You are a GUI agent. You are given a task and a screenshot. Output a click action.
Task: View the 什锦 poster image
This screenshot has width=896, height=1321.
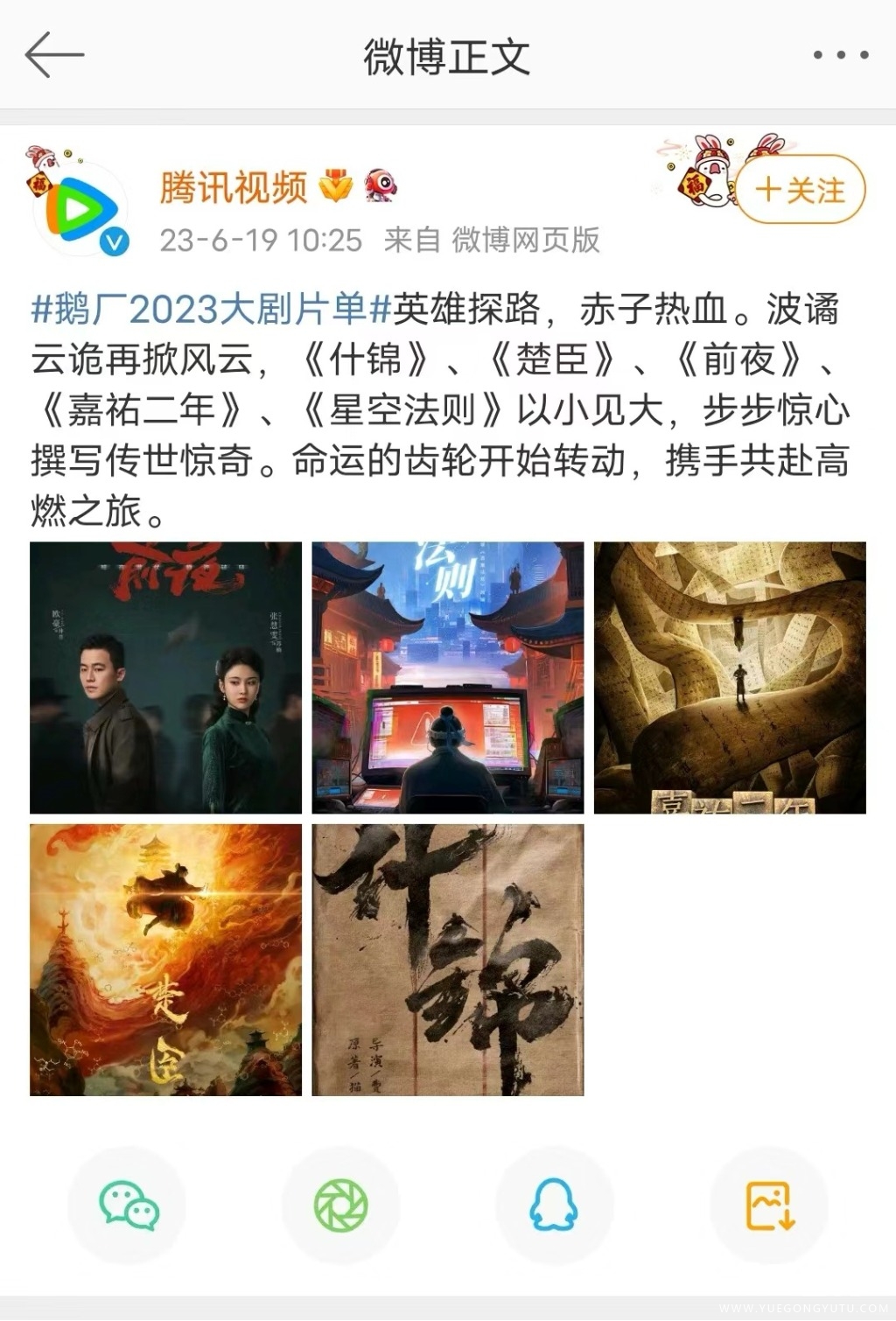pos(448,960)
